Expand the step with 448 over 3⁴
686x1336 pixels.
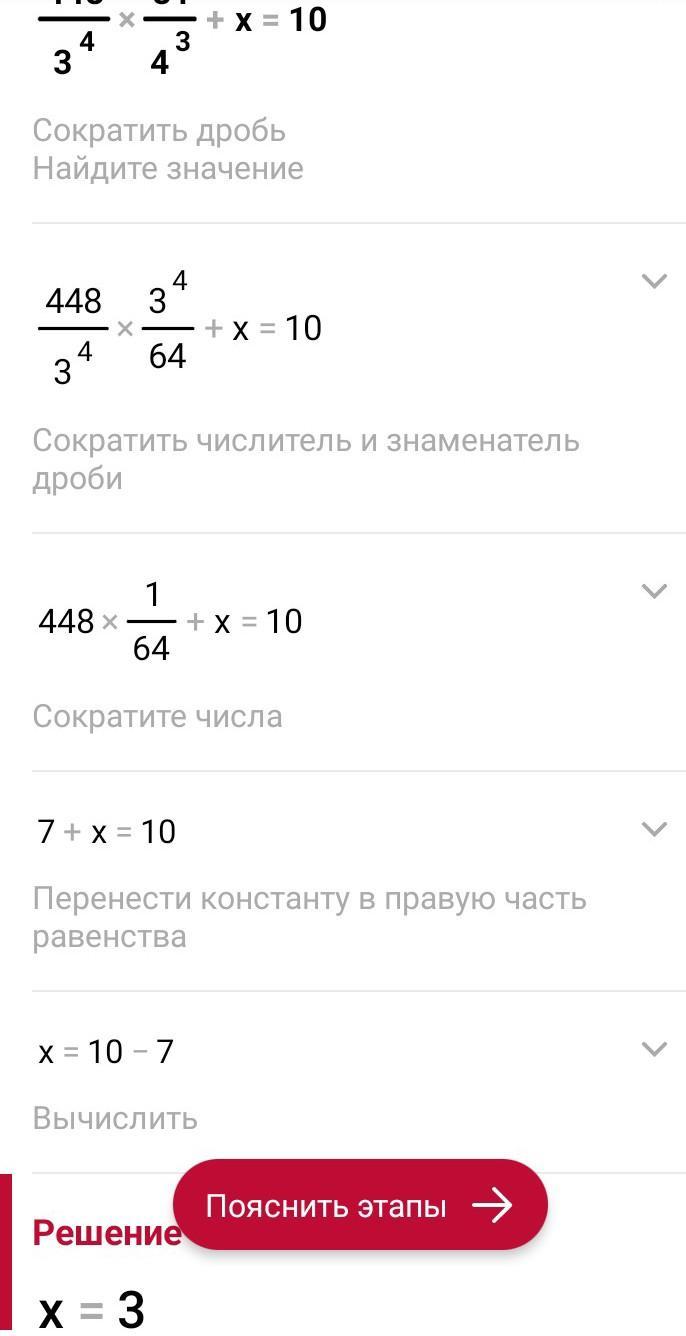654,281
